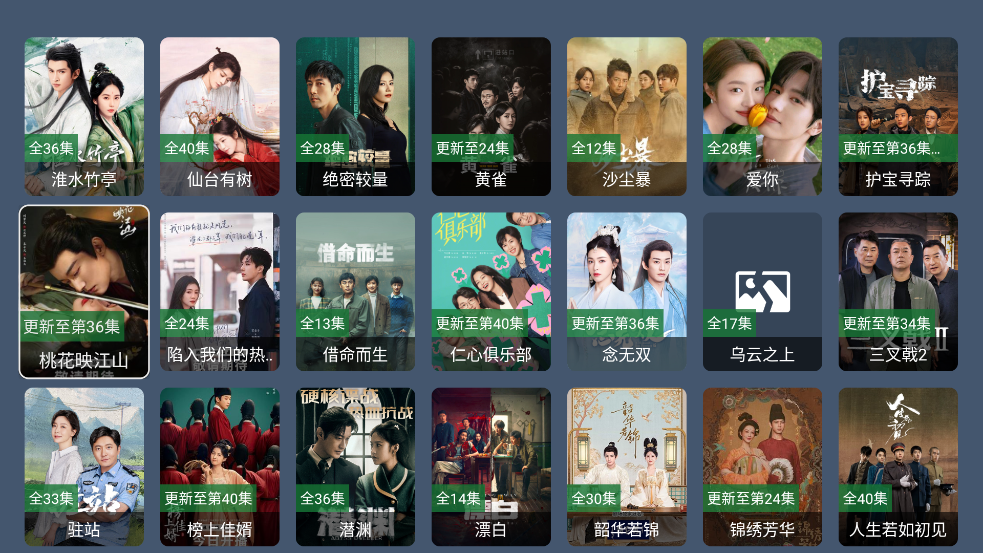Select the 念无双 poster
The image size is (983, 553).
[627, 292]
